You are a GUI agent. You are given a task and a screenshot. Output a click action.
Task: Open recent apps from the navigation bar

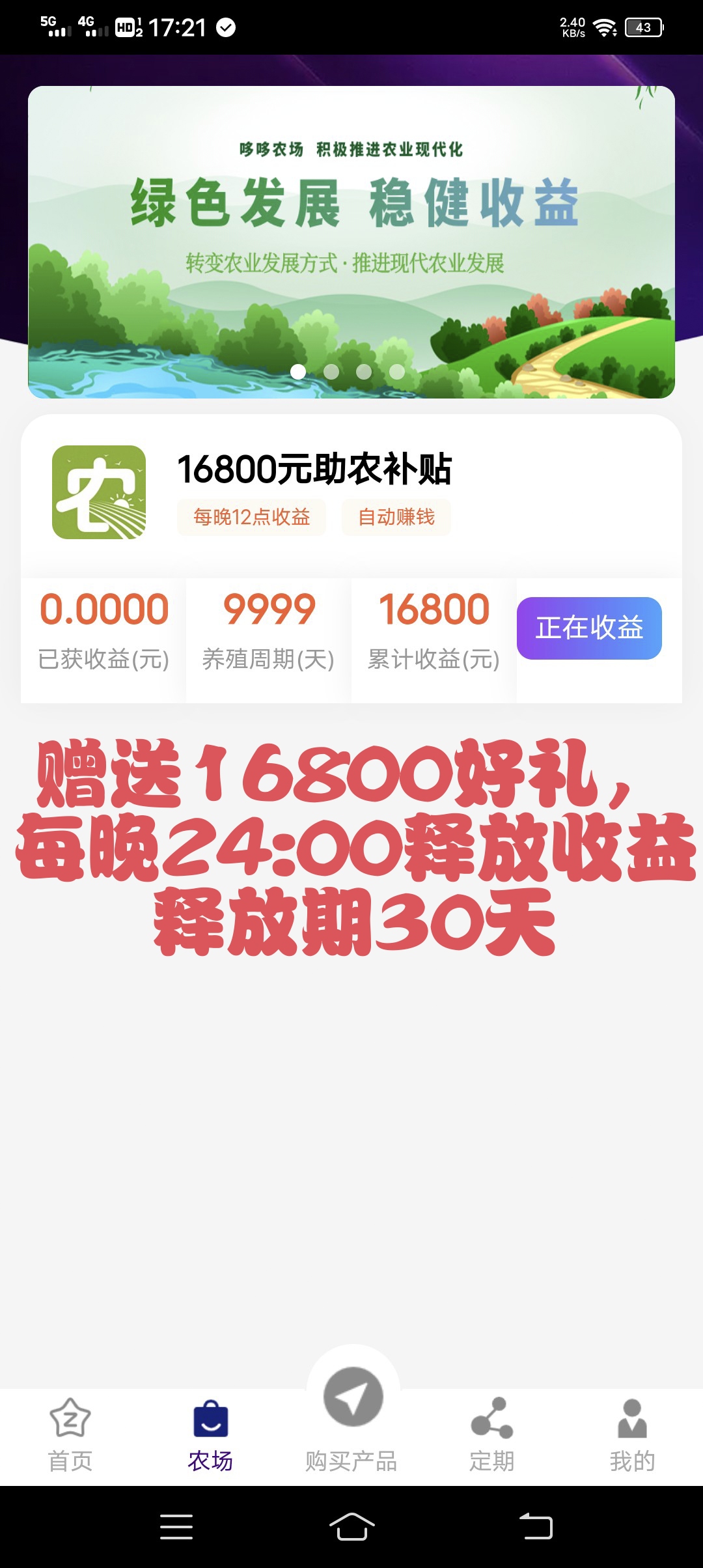[x=176, y=1526]
